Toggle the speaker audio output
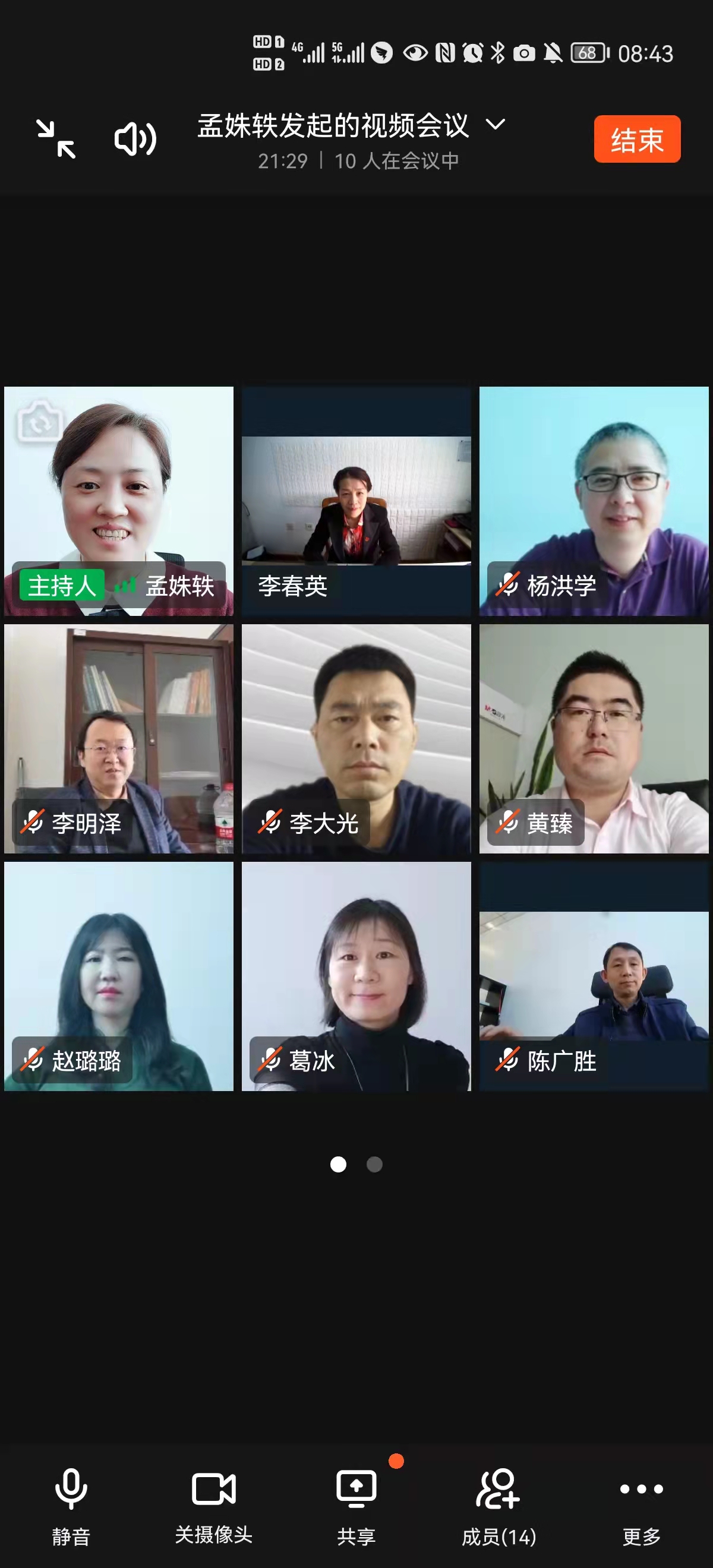 coord(135,139)
